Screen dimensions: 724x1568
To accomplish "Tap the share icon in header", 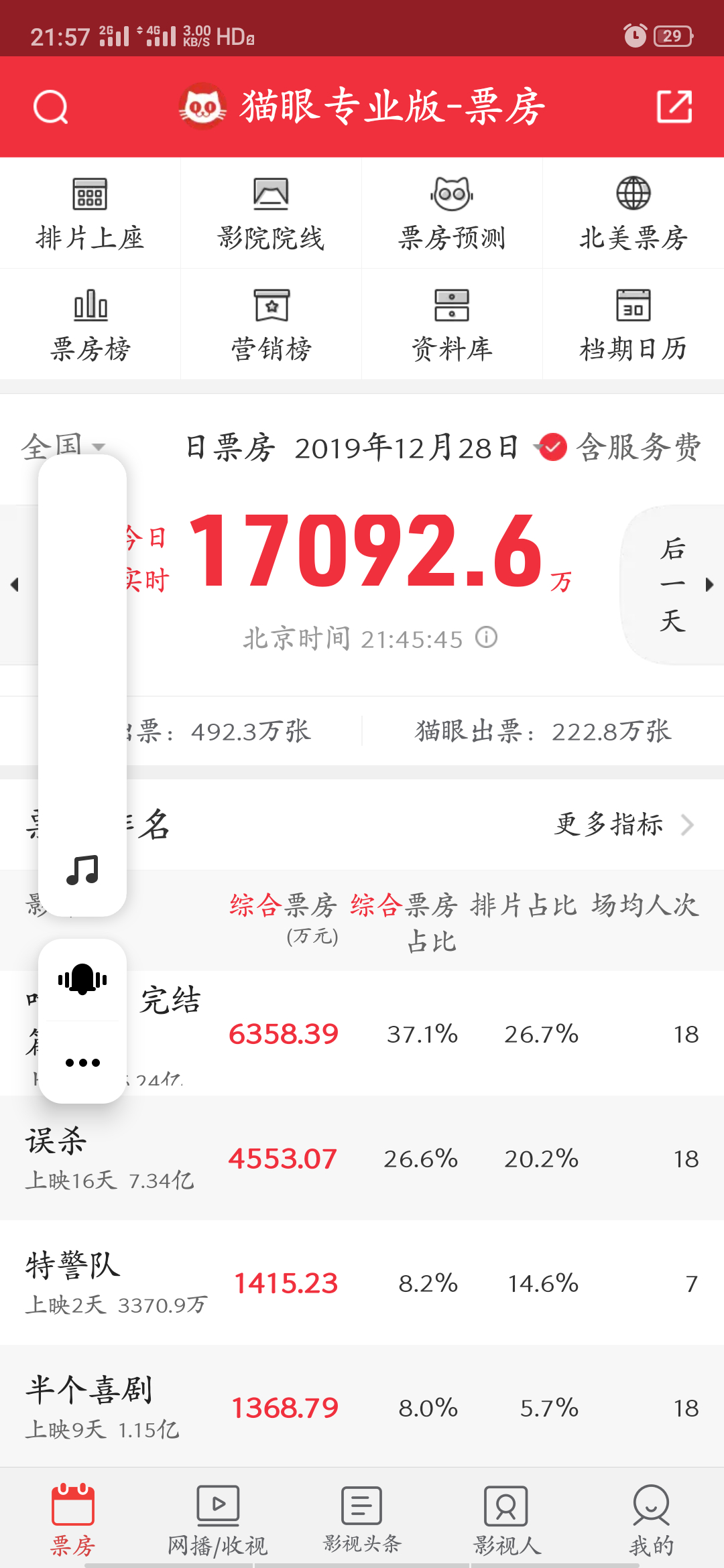I will 674,107.
